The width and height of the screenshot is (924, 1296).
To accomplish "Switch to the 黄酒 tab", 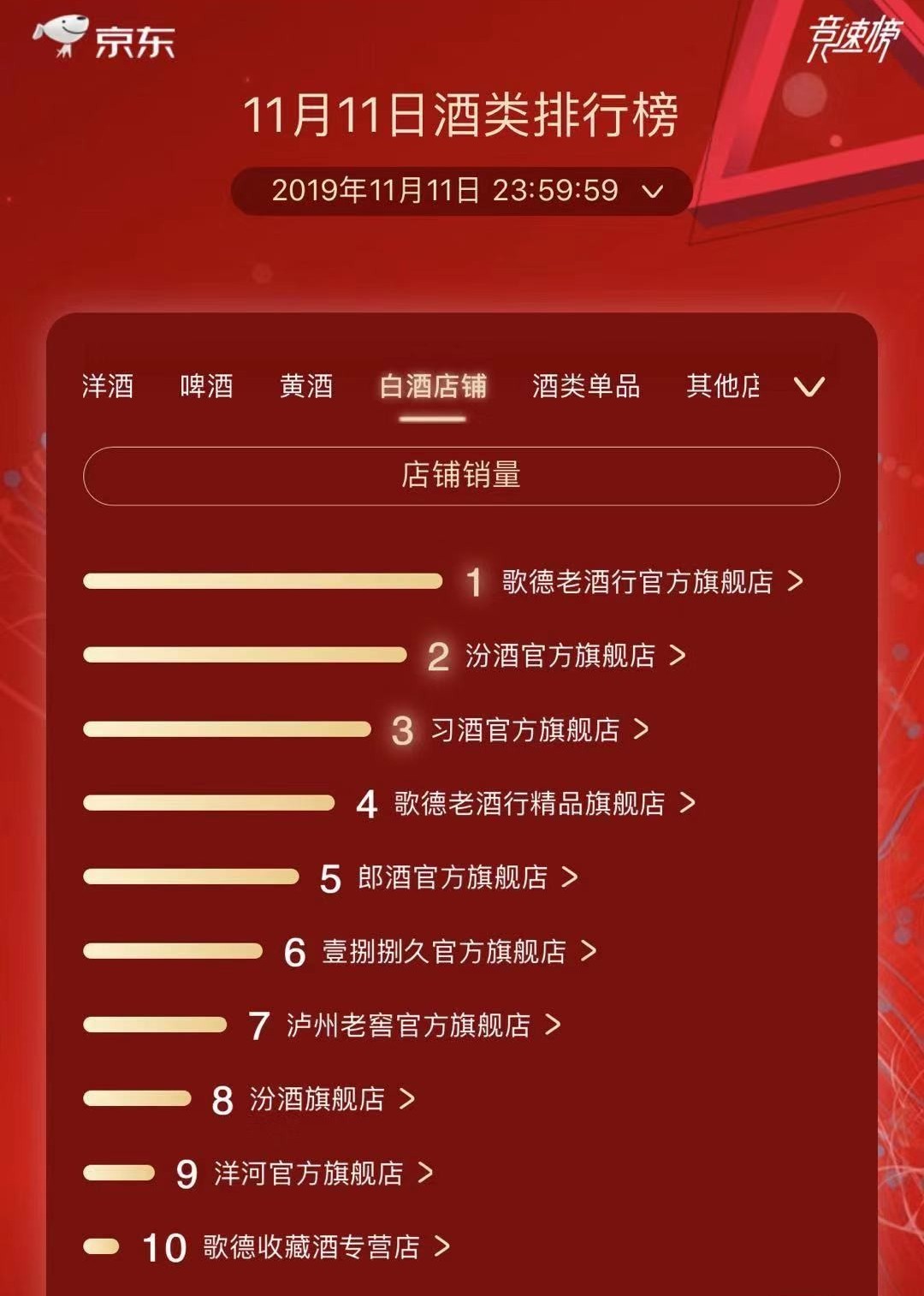I will [x=306, y=386].
